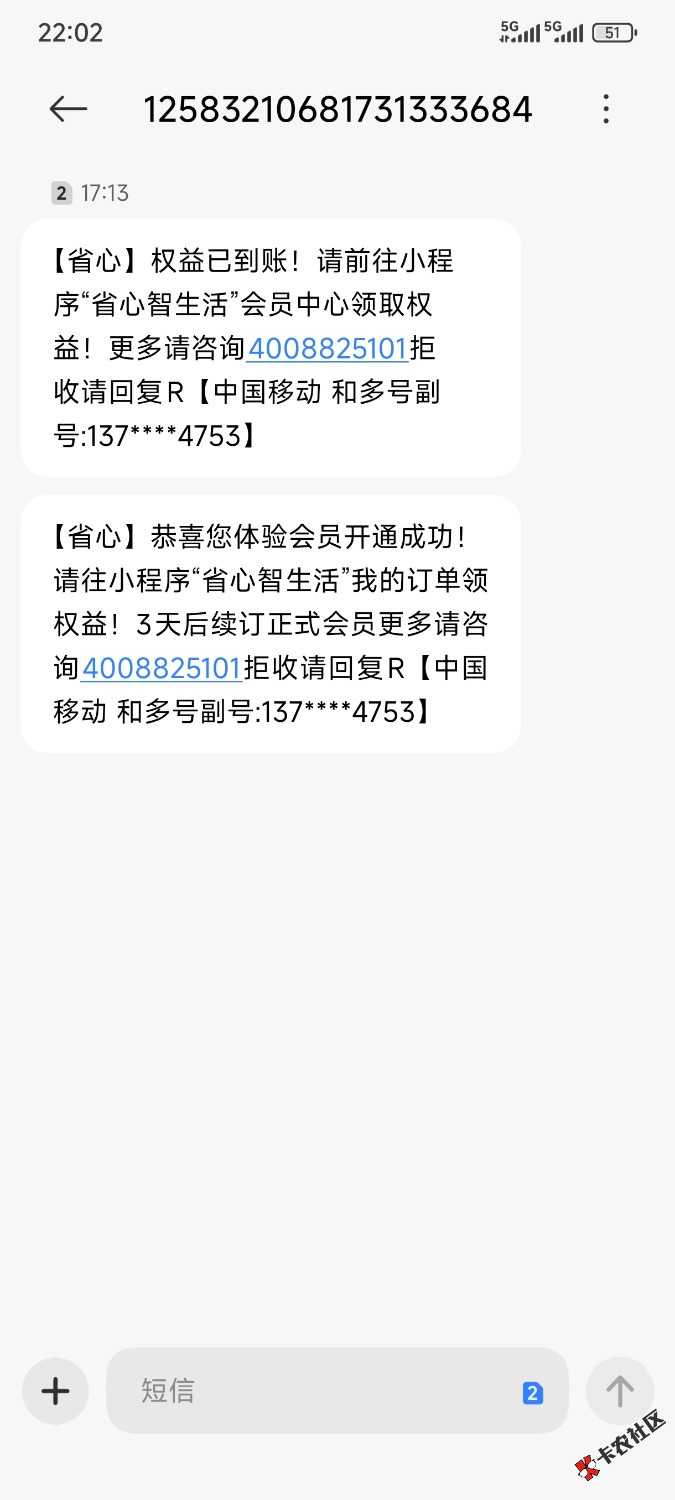675x1500 pixels.
Task: Open the plus attachment button
Action: pyautogui.click(x=55, y=1391)
